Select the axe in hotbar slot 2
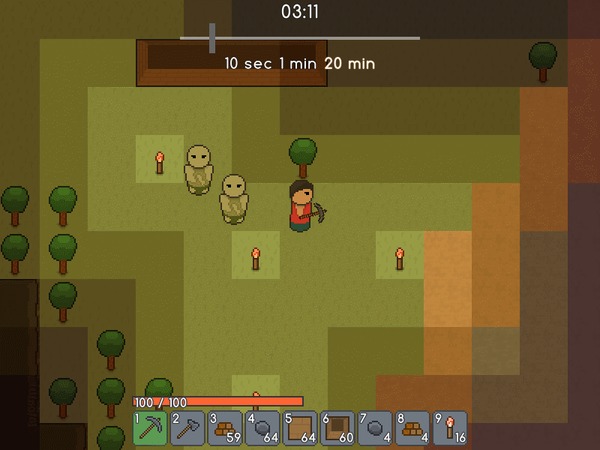This screenshot has width=600, height=450. click(188, 428)
